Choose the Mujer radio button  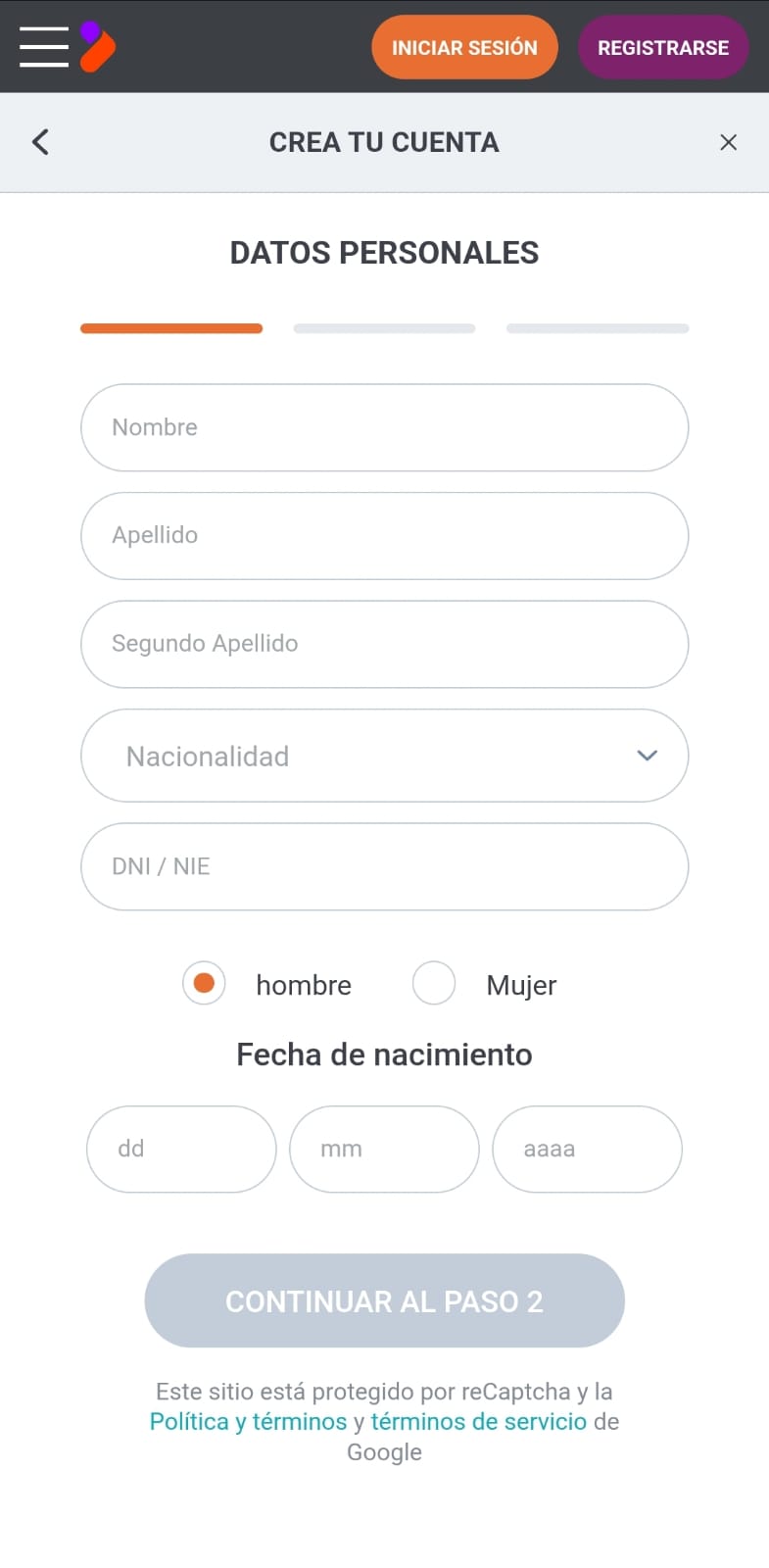point(434,983)
